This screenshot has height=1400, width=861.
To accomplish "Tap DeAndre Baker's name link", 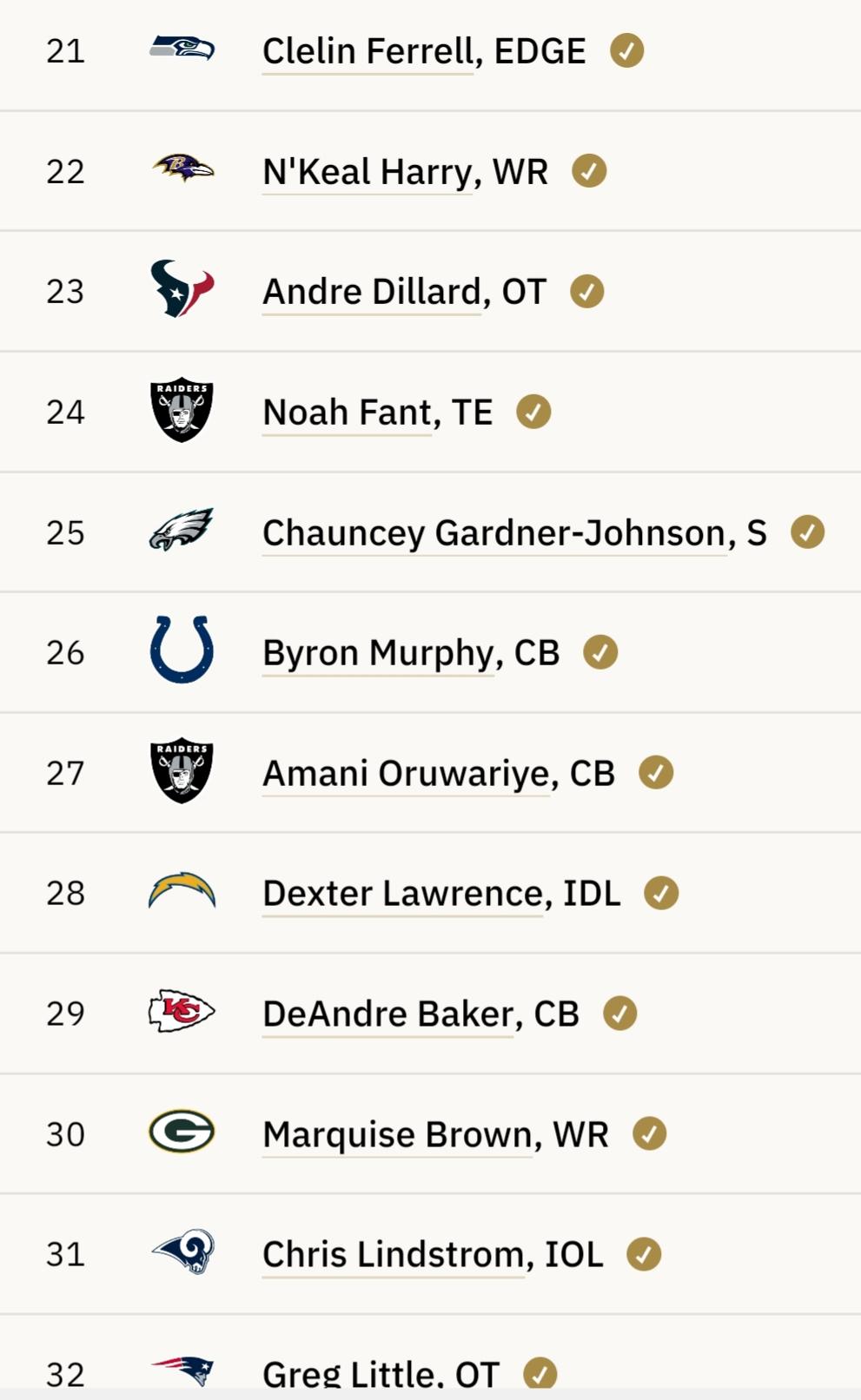I will [x=388, y=1014].
